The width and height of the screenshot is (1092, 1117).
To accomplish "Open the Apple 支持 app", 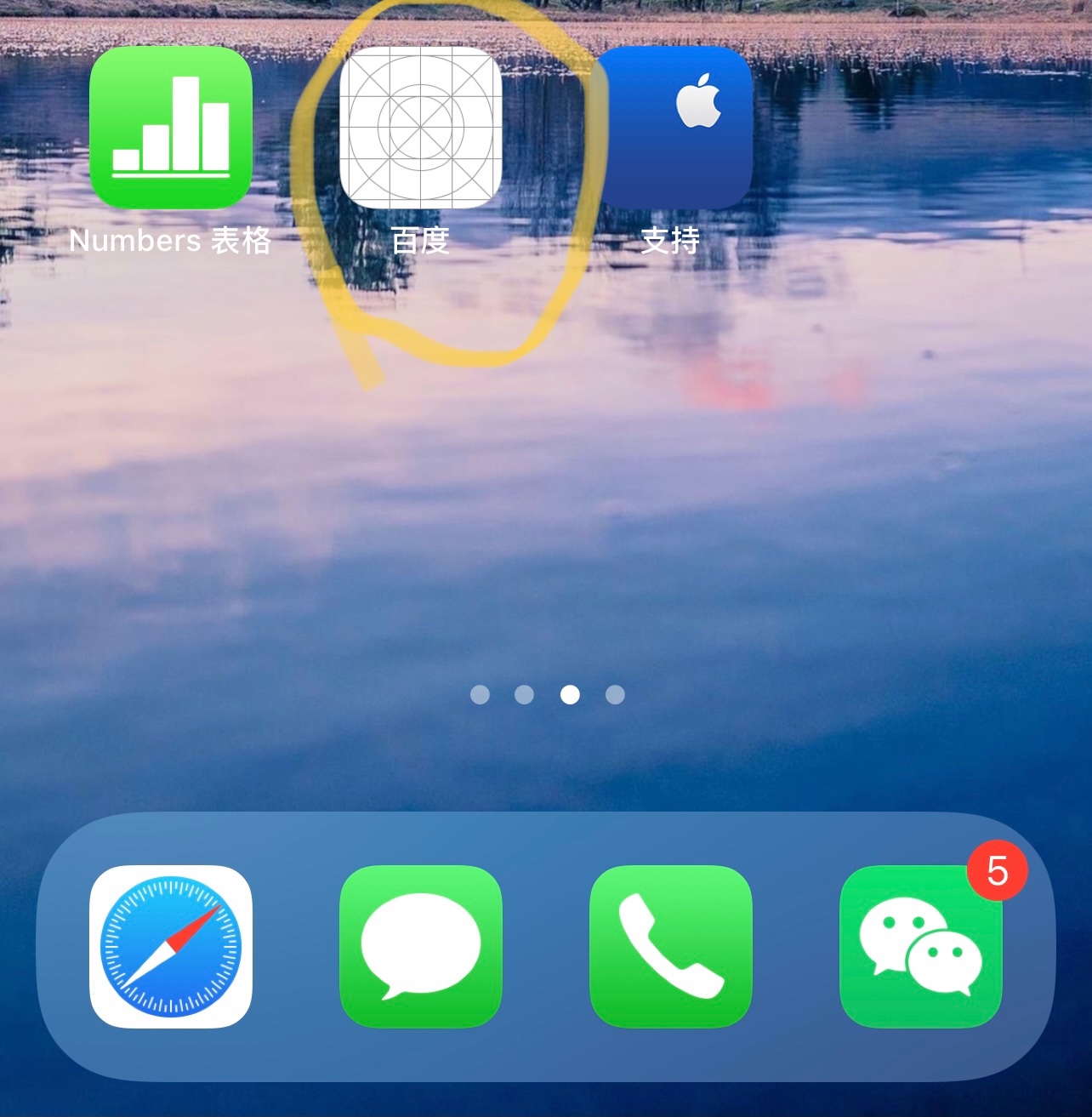I will tap(671, 128).
